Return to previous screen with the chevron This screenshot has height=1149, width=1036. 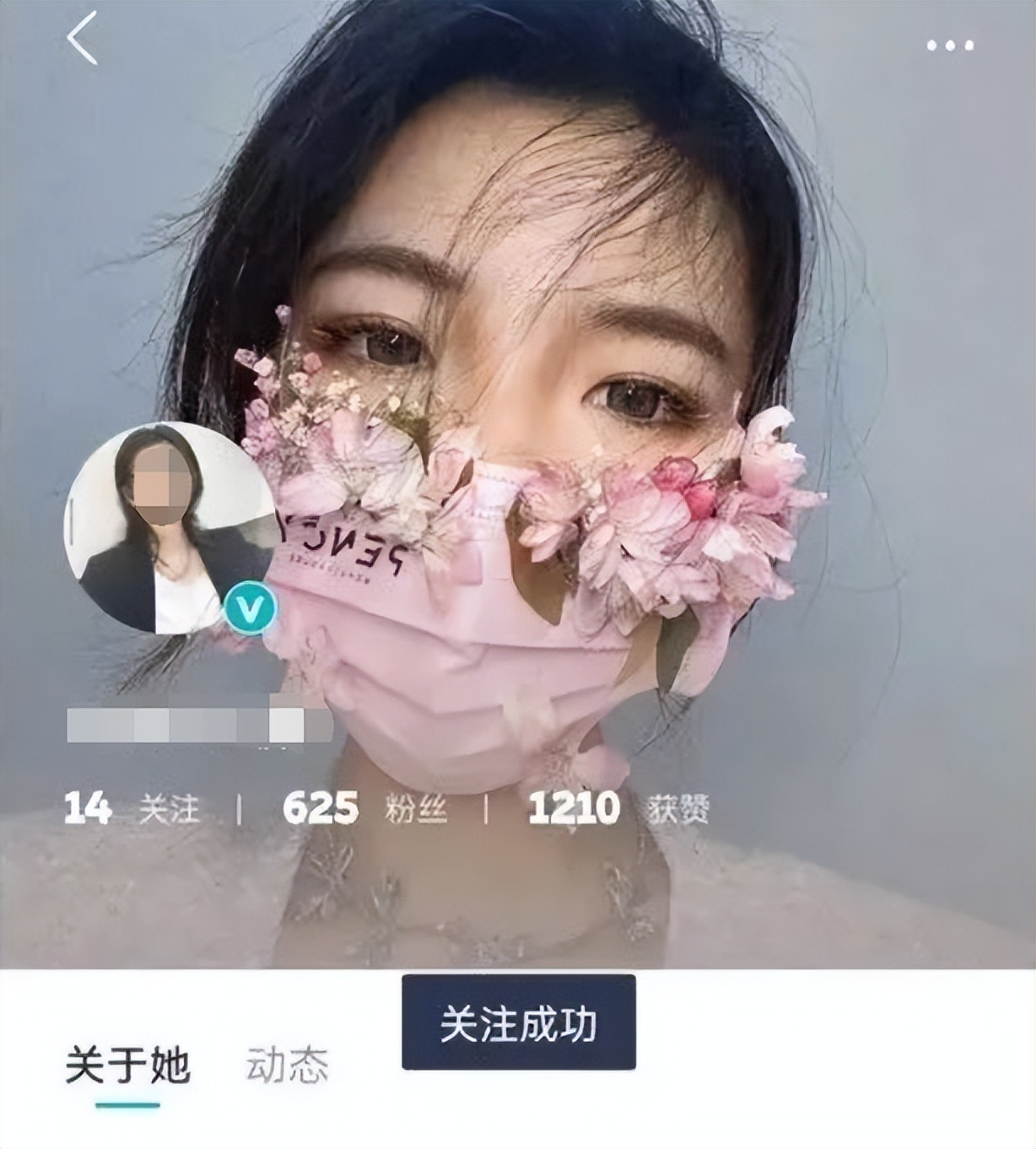click(x=82, y=38)
